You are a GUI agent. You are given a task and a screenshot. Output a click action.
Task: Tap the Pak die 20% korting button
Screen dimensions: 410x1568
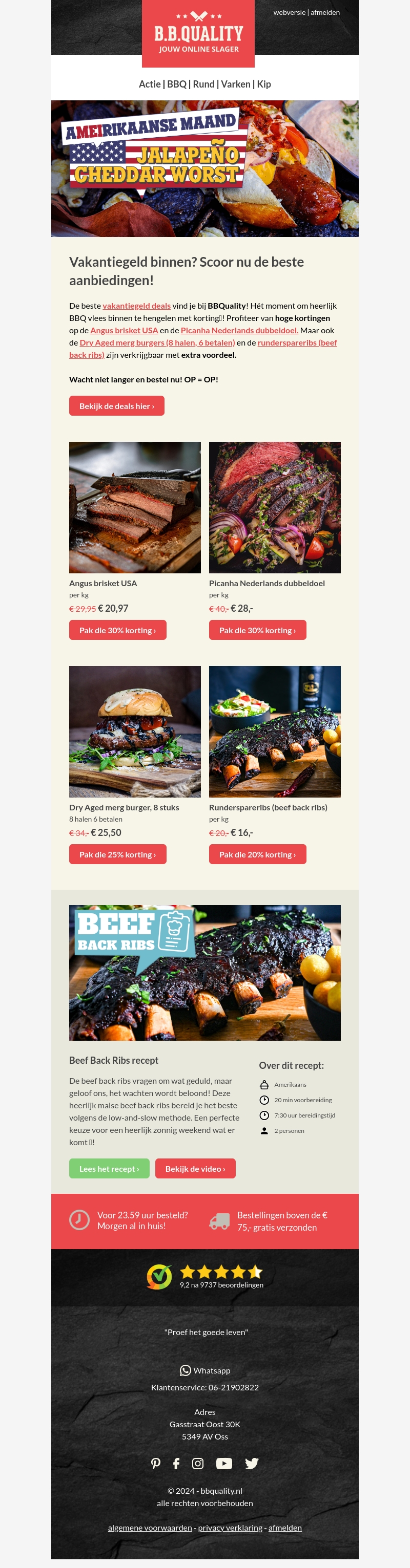click(257, 854)
